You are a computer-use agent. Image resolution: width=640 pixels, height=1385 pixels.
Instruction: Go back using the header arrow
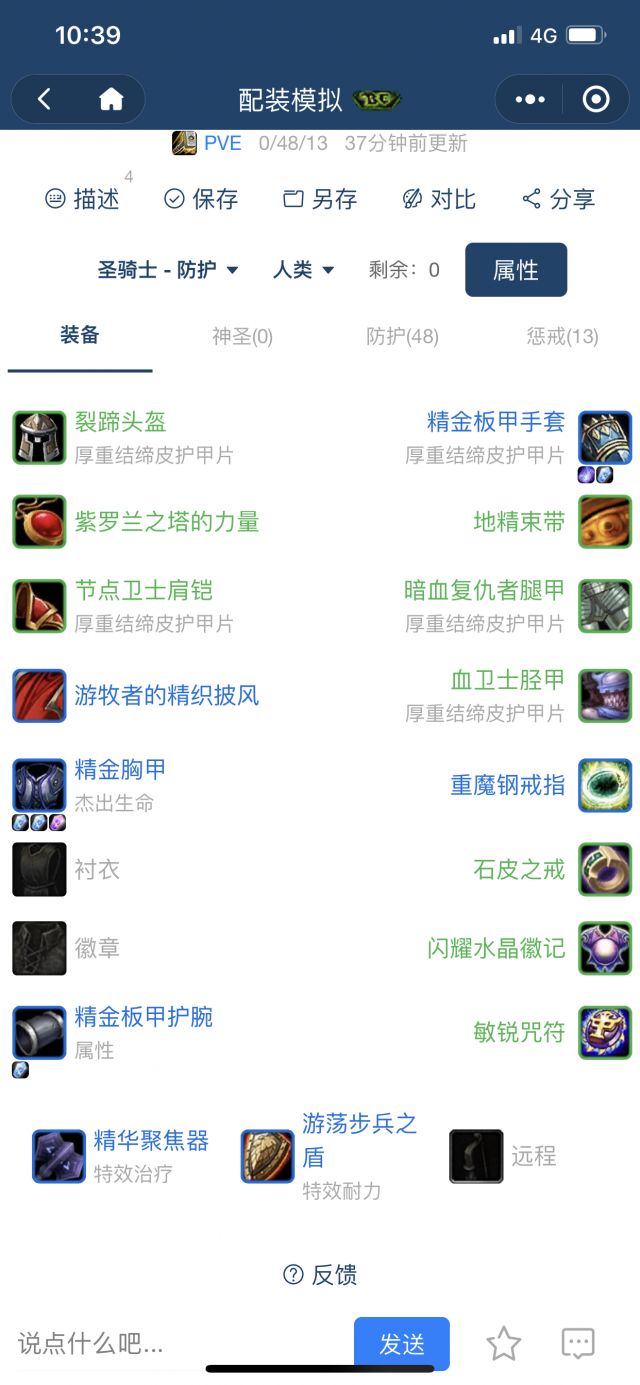(43, 99)
